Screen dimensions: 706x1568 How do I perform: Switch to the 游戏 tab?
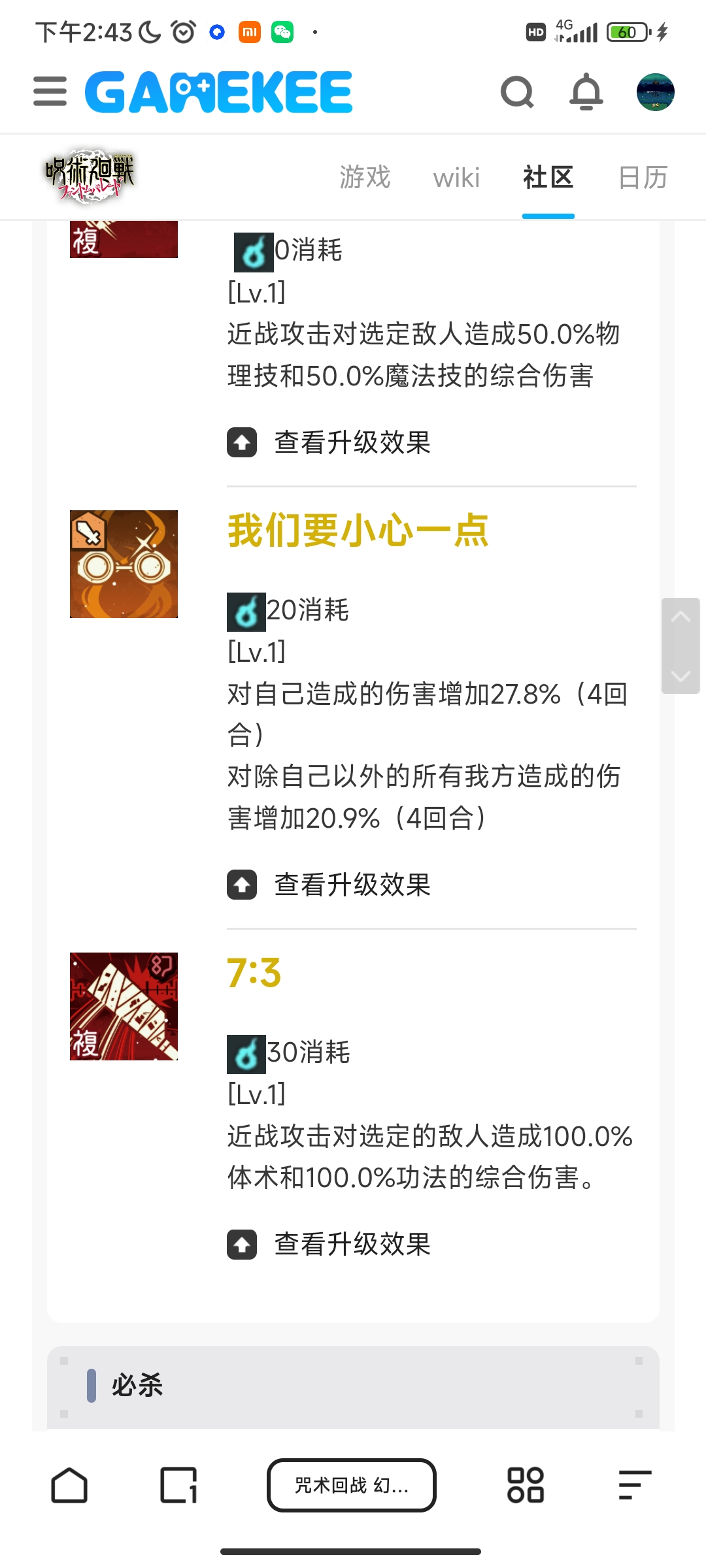(x=365, y=177)
